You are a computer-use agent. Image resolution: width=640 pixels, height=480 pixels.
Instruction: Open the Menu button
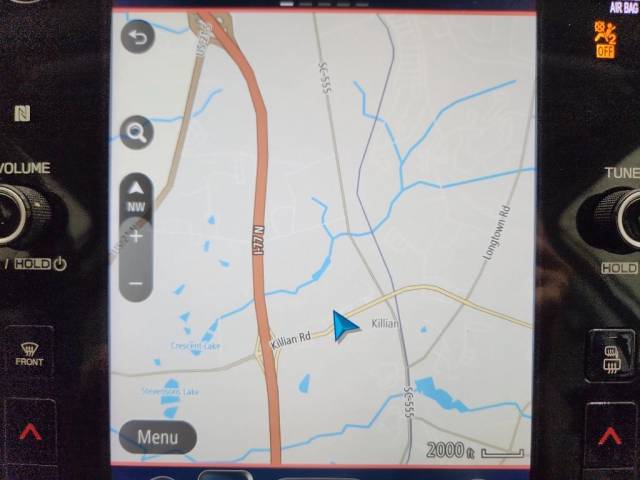click(158, 437)
